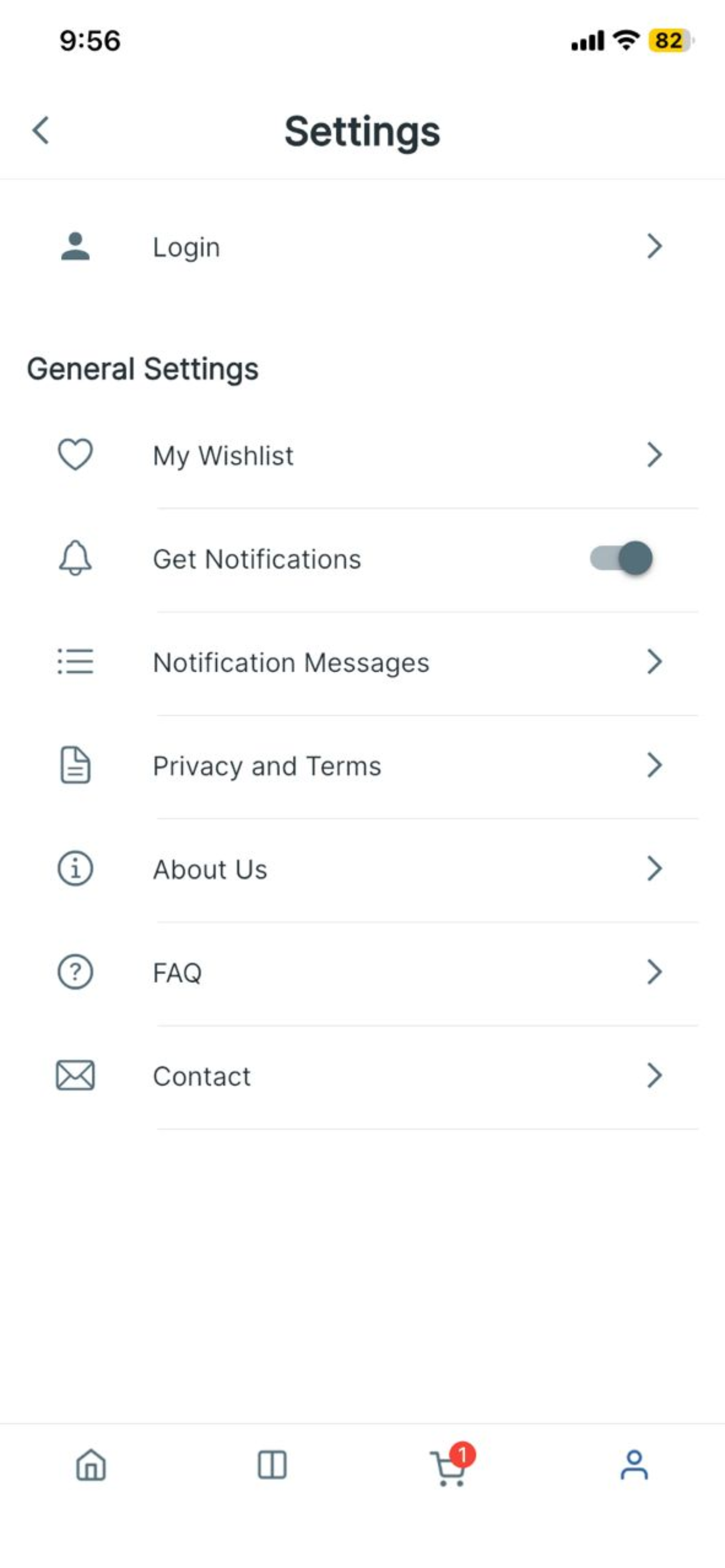The width and height of the screenshot is (725, 1568).
Task: View Notification Messages
Action: 362,662
